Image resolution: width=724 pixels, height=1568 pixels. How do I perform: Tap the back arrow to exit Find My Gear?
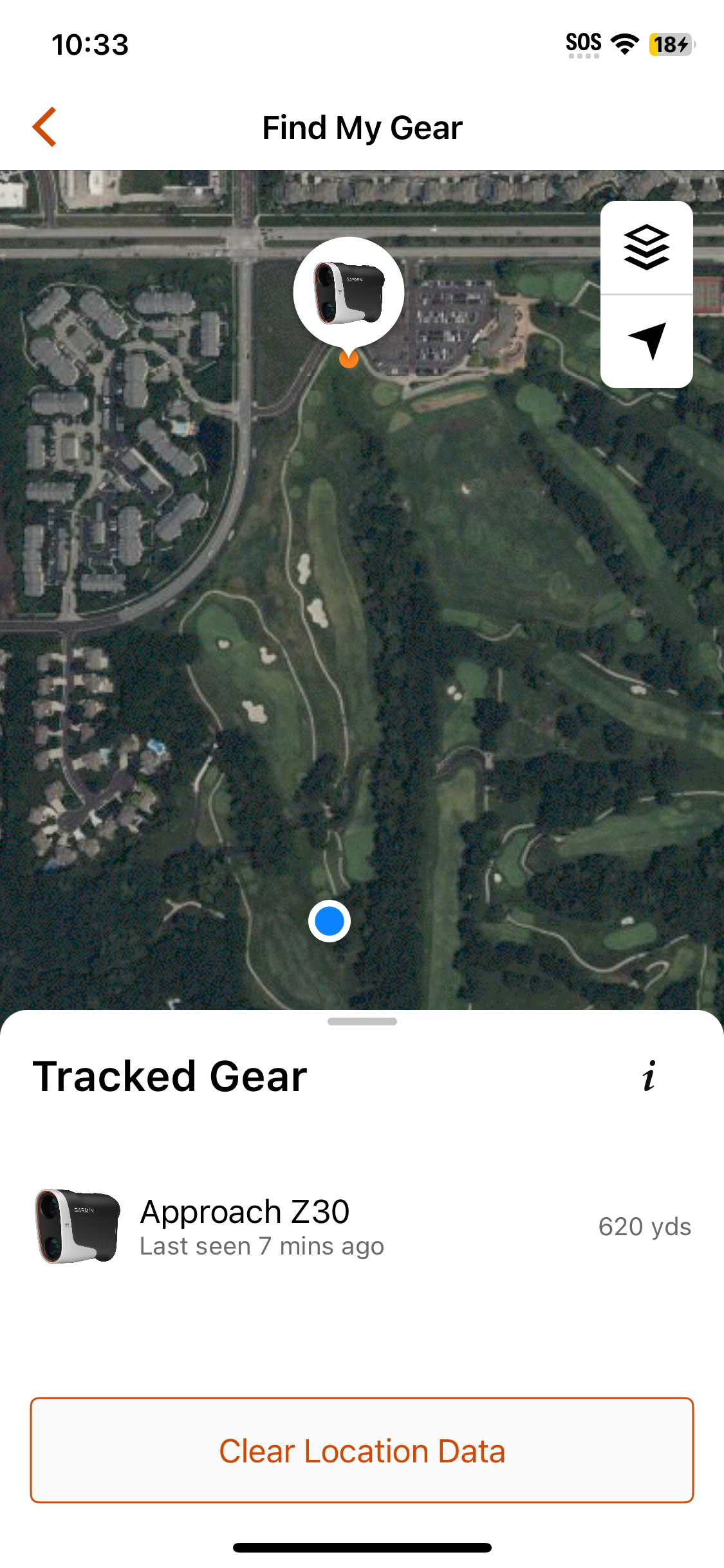point(44,127)
